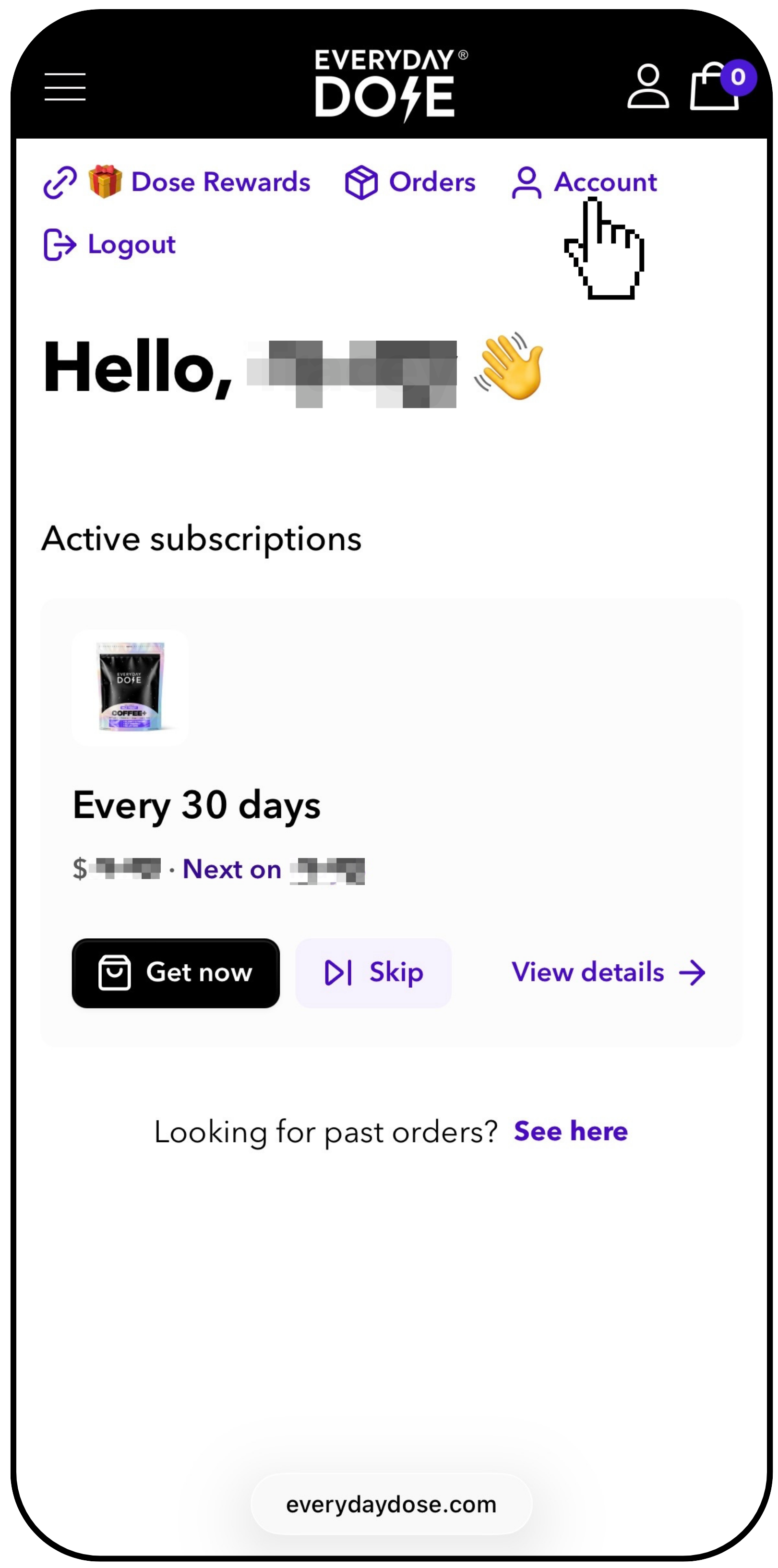Viewport: 778px width, 1568px height.
Task: Skip the next subscription delivery
Action: [x=373, y=973]
